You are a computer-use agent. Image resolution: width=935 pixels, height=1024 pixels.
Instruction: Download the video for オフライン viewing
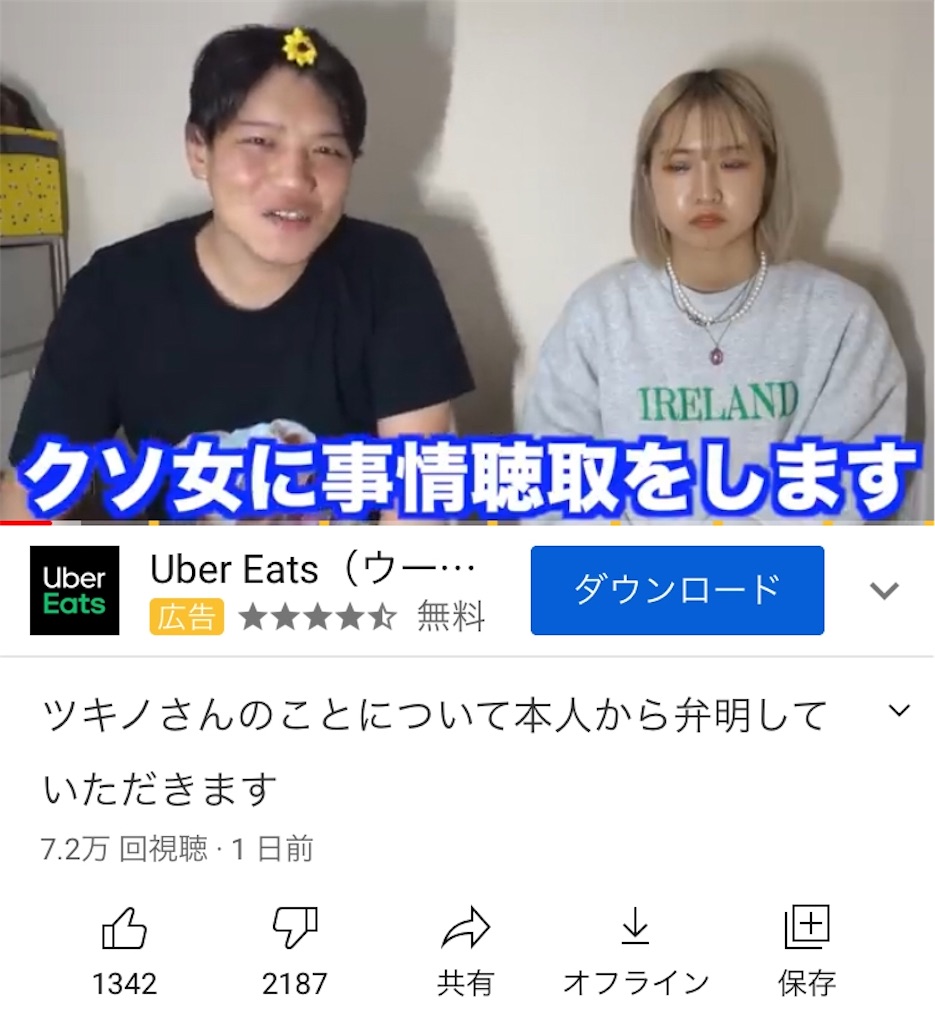635,930
